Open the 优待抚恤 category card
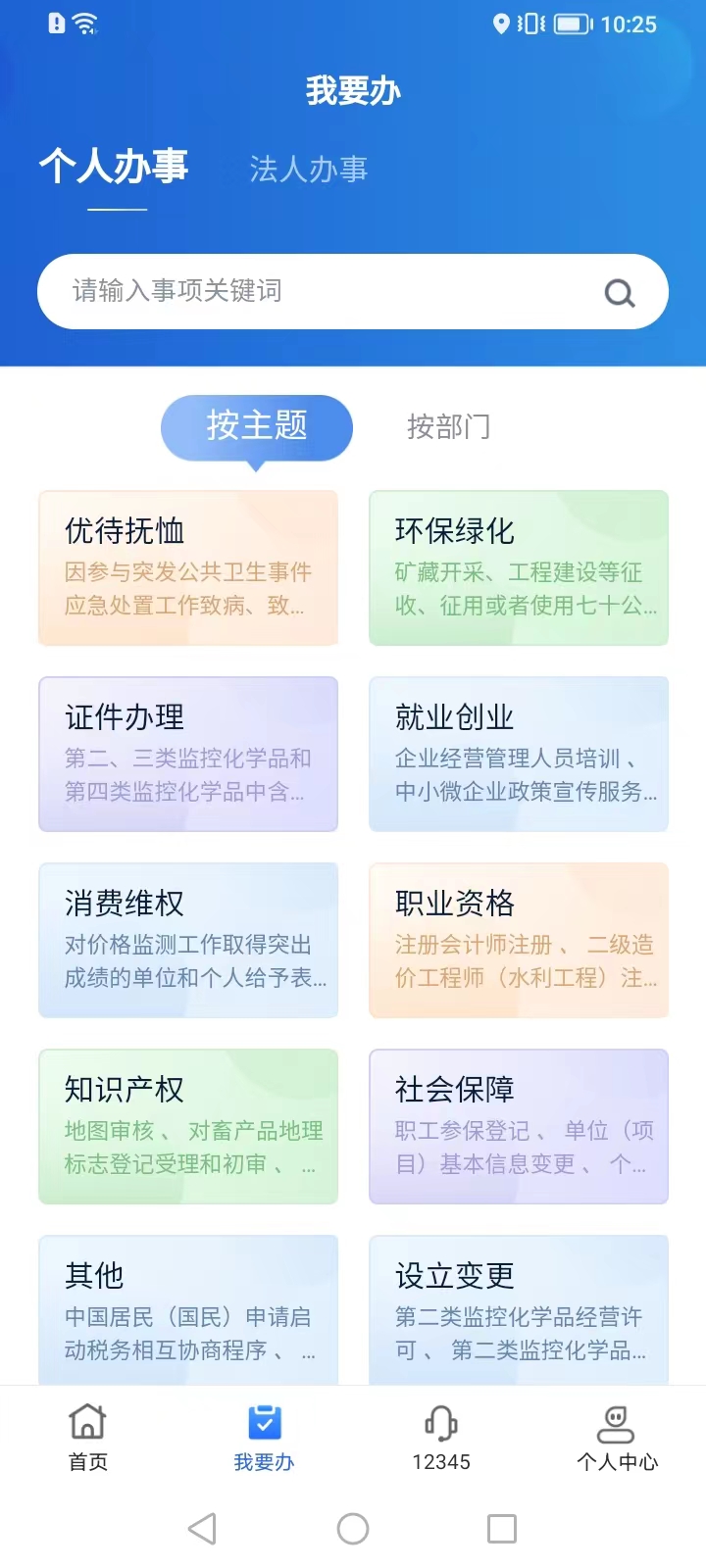The width and height of the screenshot is (706, 1568). click(188, 567)
